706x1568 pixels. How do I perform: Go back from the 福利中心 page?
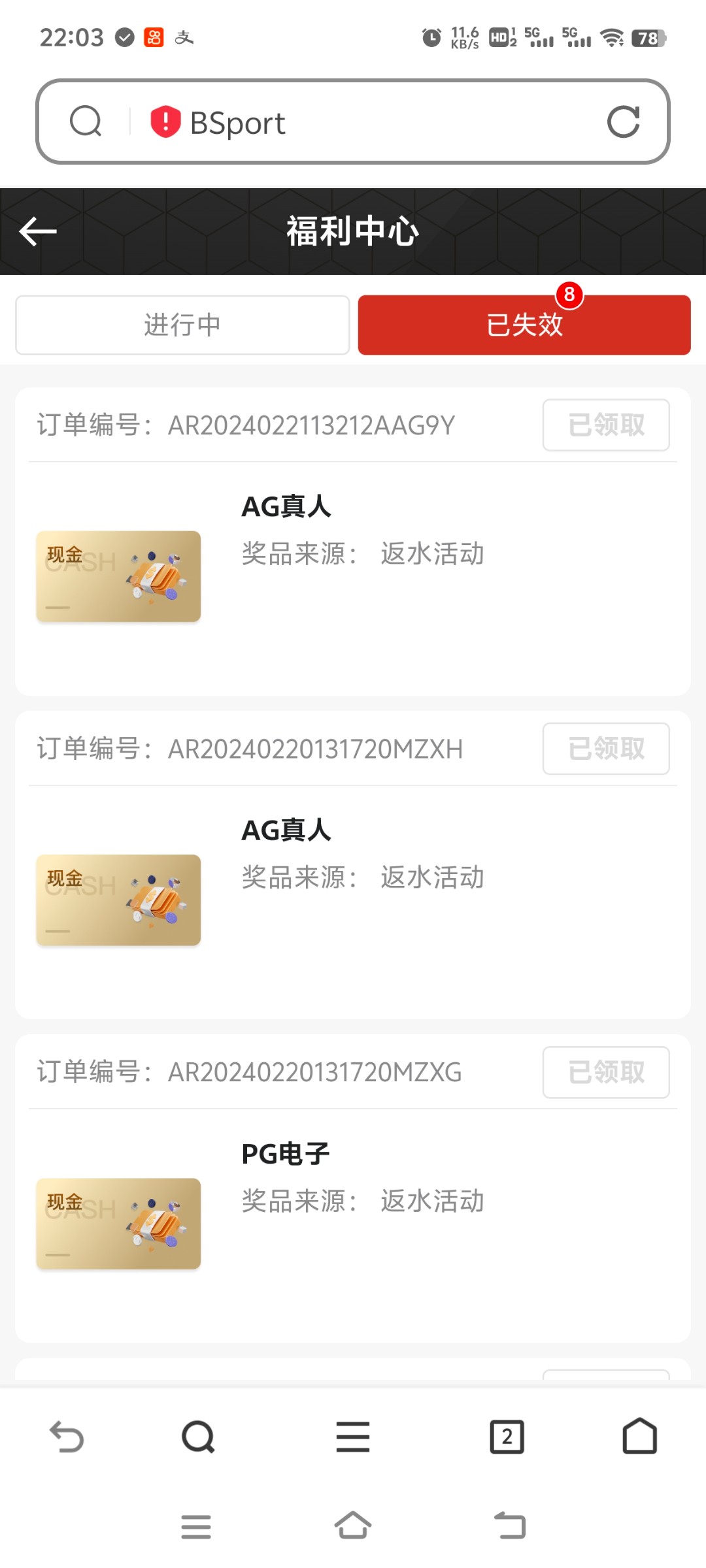point(38,231)
